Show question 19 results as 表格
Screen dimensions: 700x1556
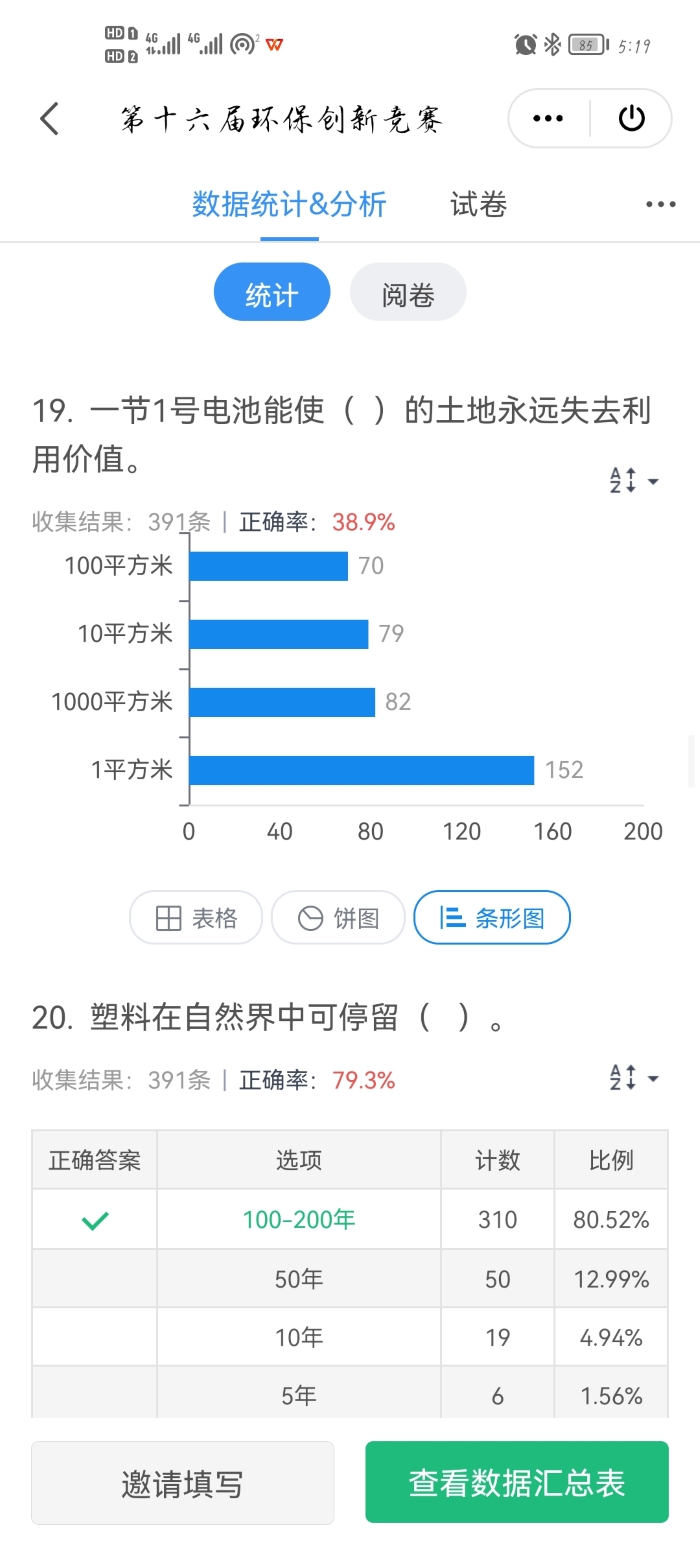pos(196,918)
